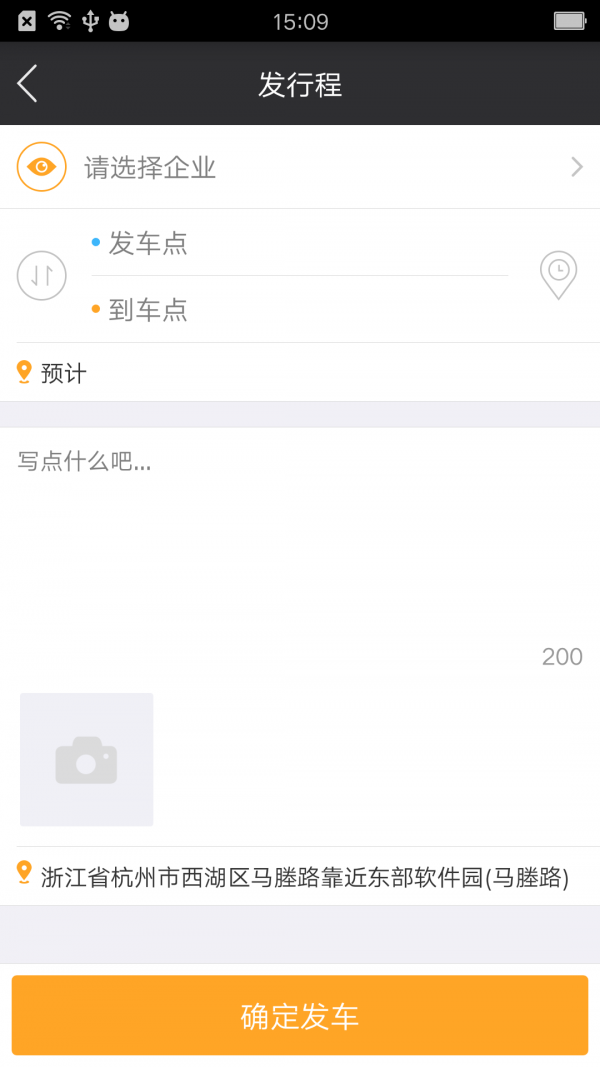Open the 请选择企业 company selector
Viewport: 600px width, 1067px height.
tap(300, 167)
